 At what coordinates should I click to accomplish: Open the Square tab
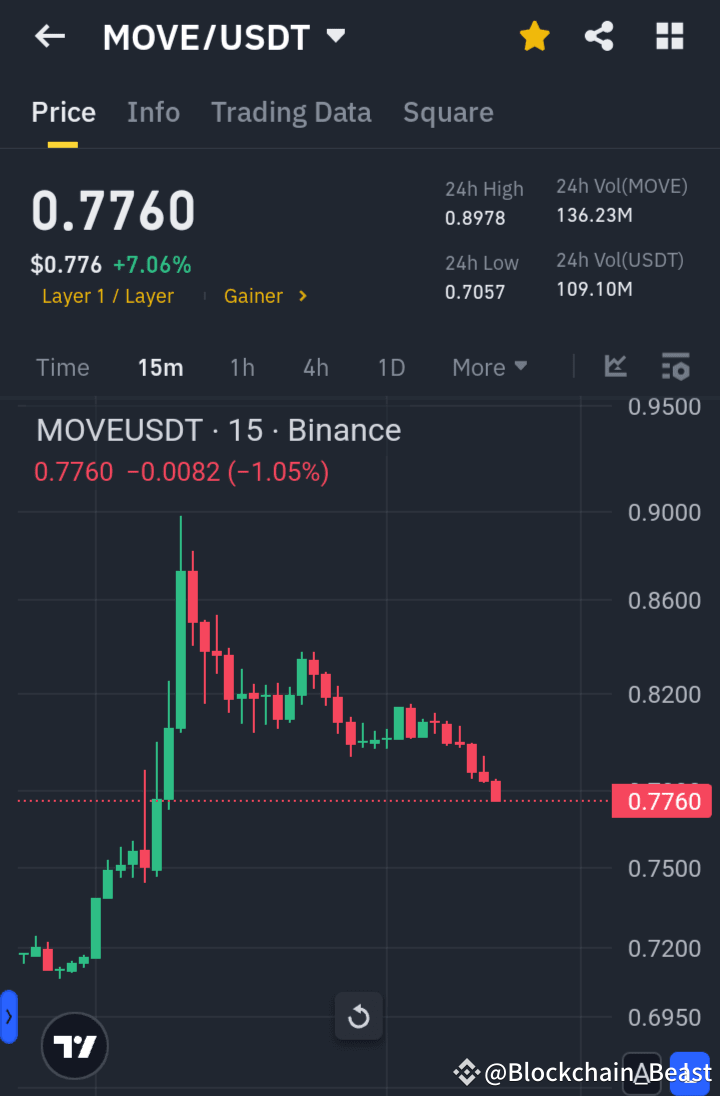coord(448,112)
